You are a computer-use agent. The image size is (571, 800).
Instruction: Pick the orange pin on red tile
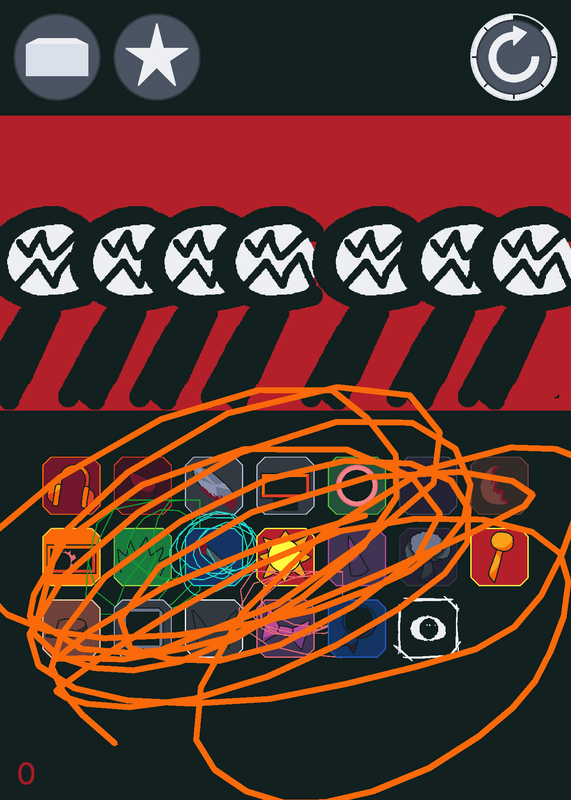click(x=500, y=557)
